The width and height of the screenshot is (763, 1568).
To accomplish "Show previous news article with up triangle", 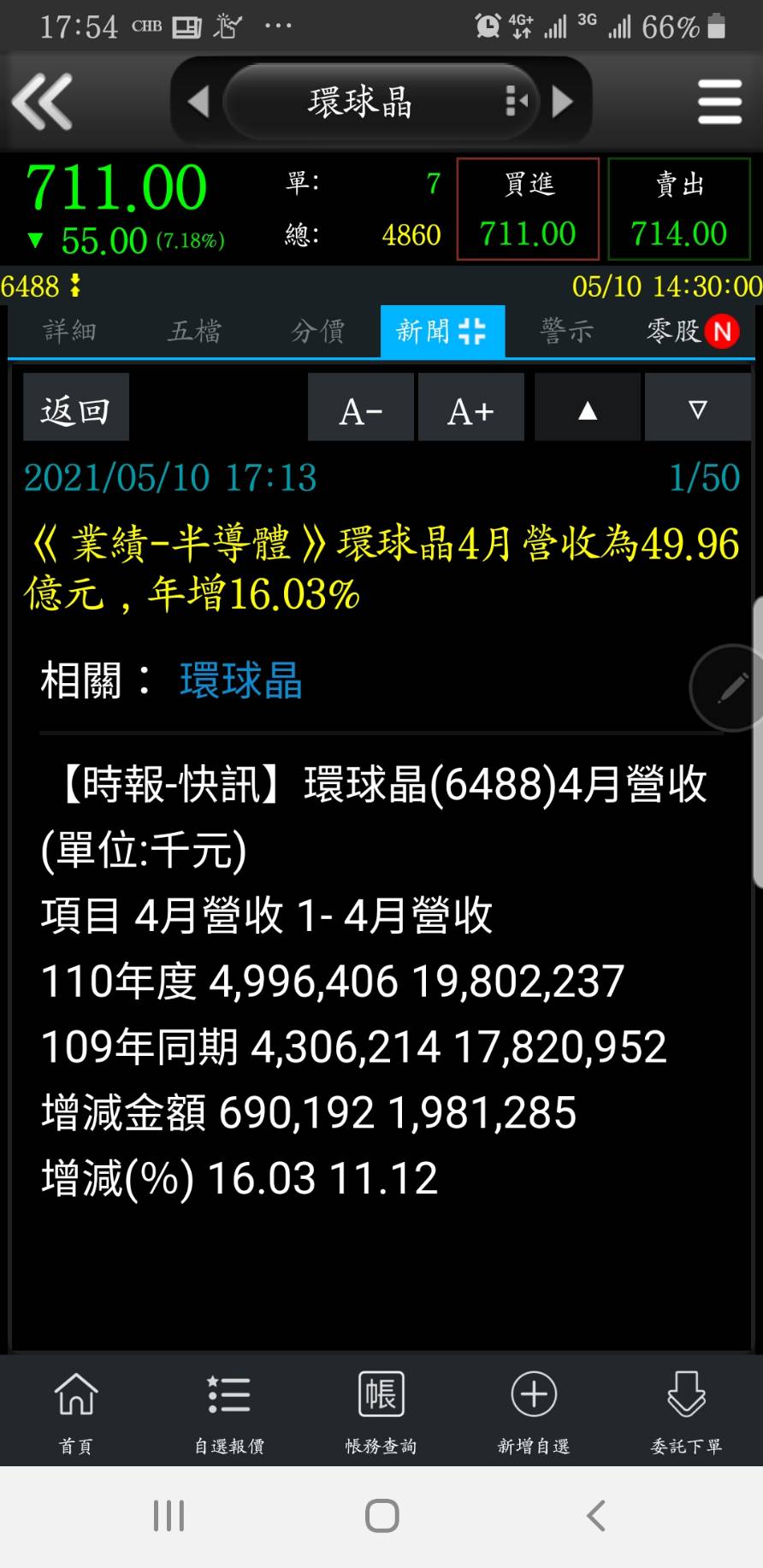I will pos(587,408).
